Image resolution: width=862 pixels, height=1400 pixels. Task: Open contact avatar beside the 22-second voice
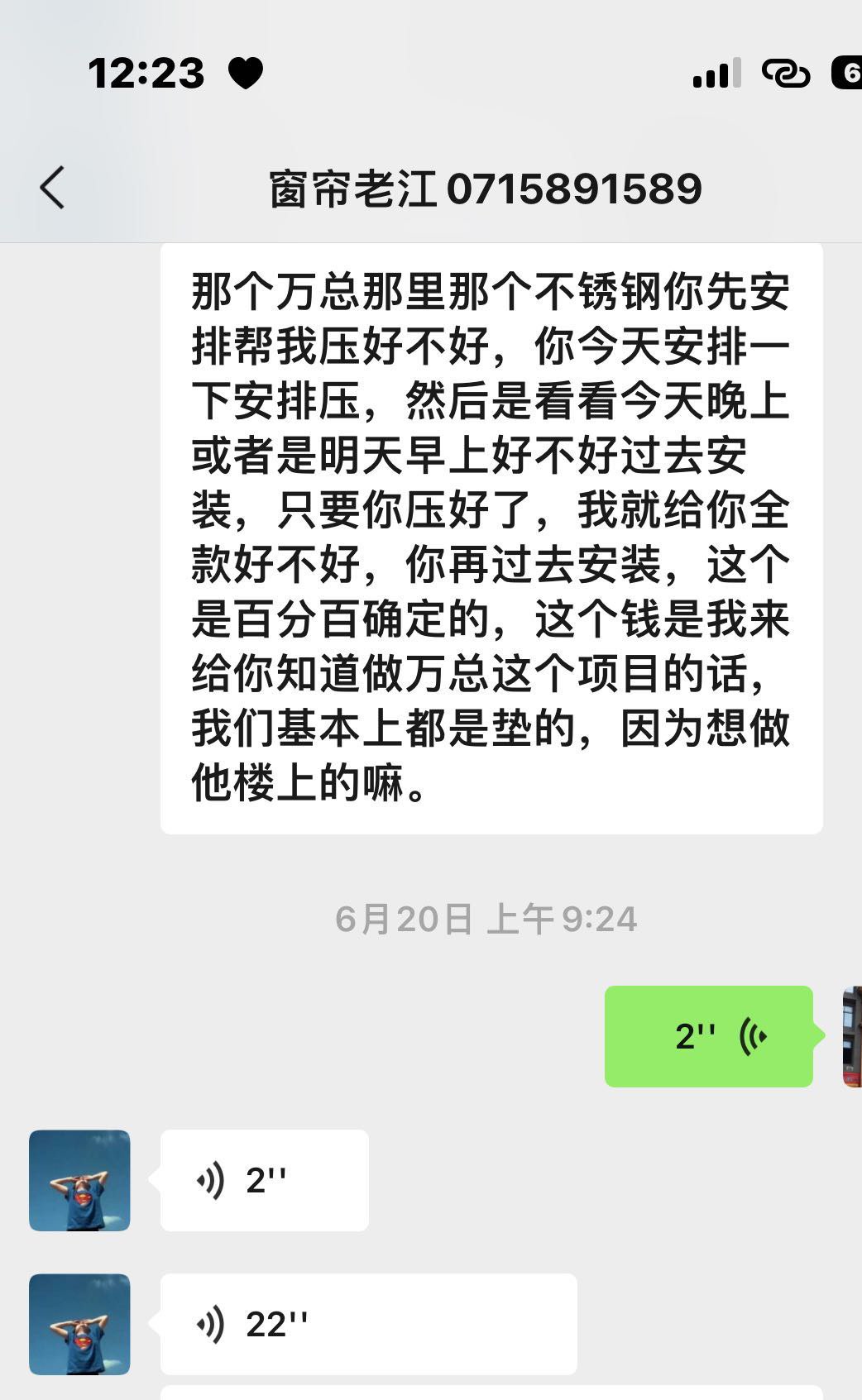coord(79,1324)
